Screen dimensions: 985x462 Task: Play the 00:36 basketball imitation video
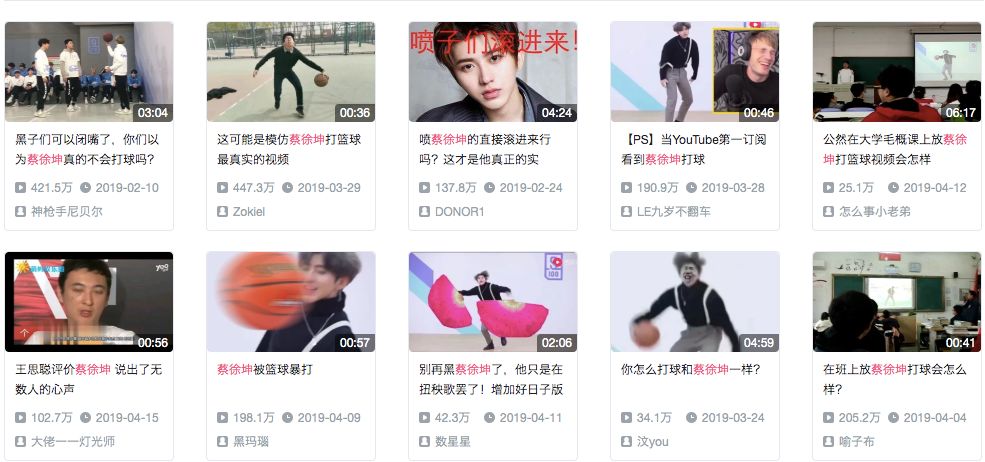click(291, 72)
